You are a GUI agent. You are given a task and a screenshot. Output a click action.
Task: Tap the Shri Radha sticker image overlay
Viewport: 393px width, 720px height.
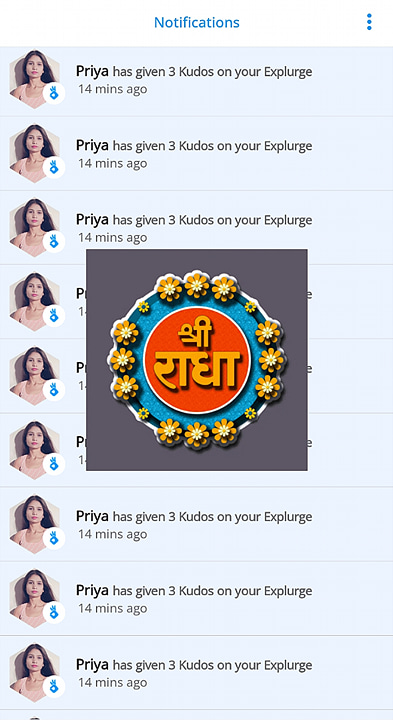(x=197, y=360)
